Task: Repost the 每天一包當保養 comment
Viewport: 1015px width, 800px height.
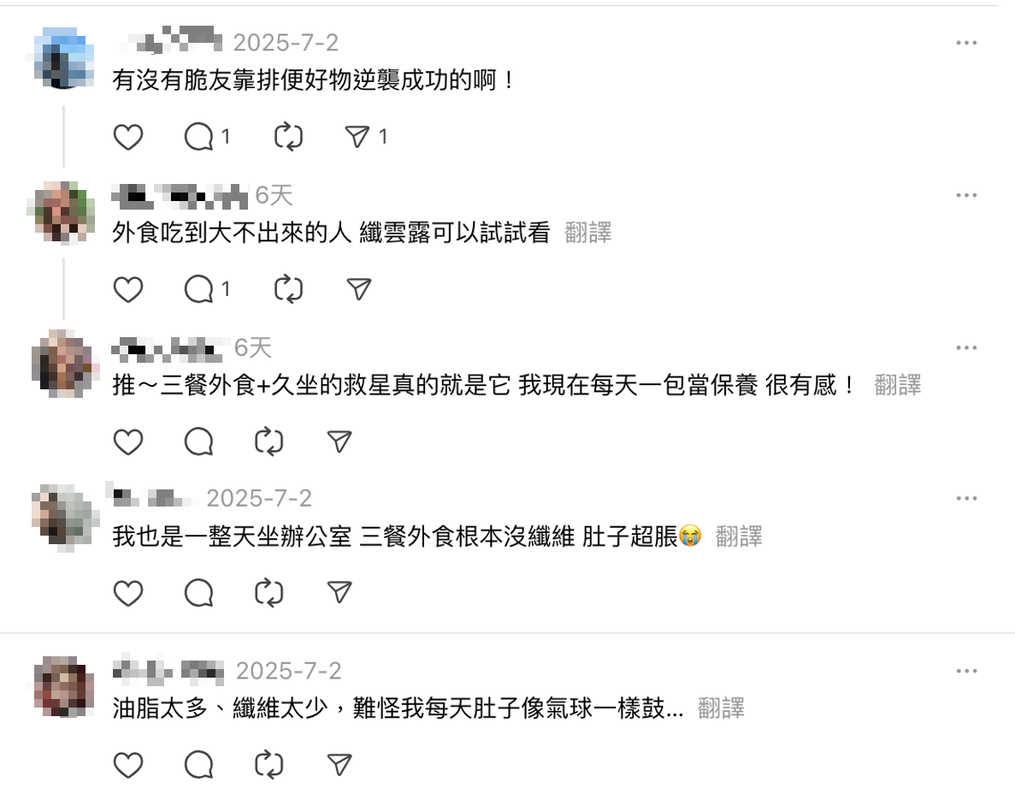Action: (269, 441)
